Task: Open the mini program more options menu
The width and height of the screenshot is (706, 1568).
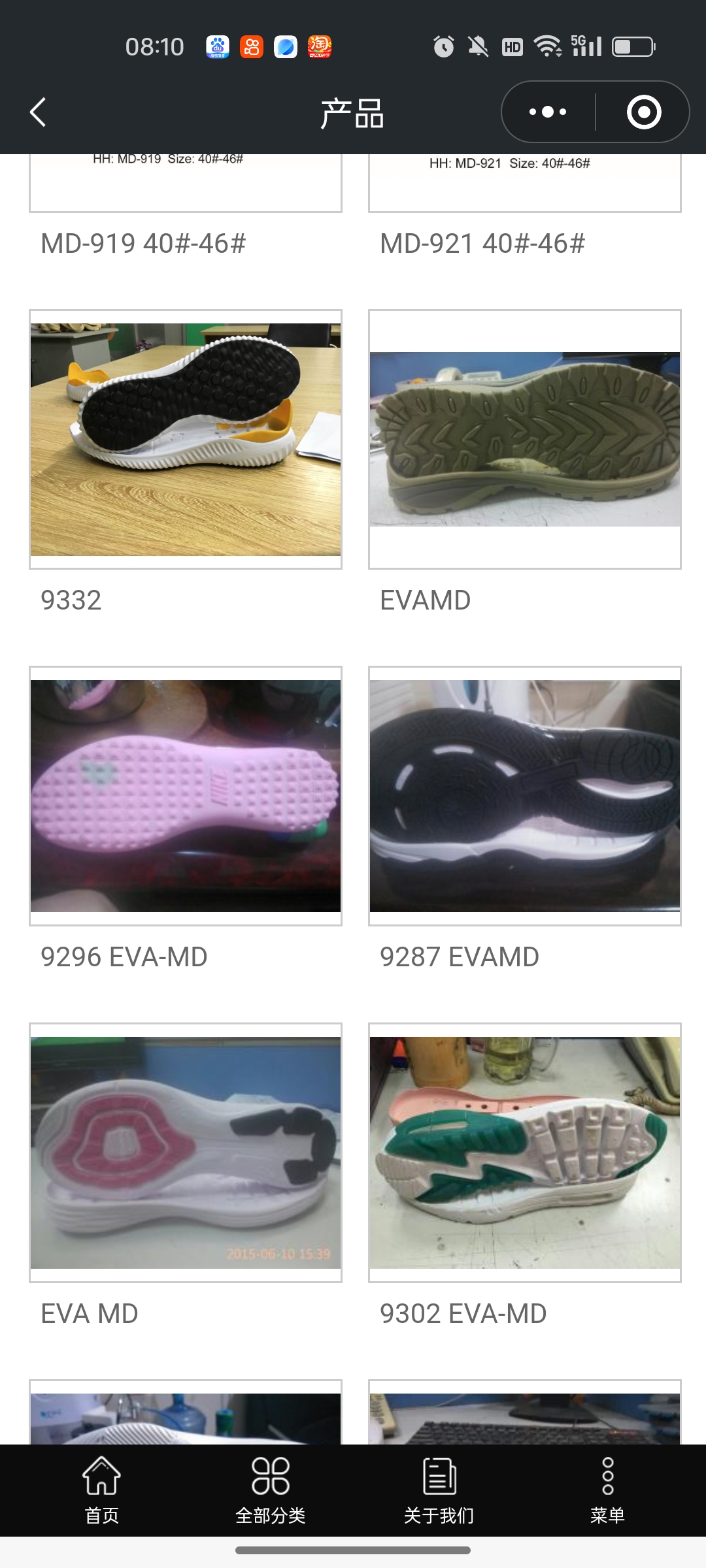Action: pyautogui.click(x=548, y=112)
